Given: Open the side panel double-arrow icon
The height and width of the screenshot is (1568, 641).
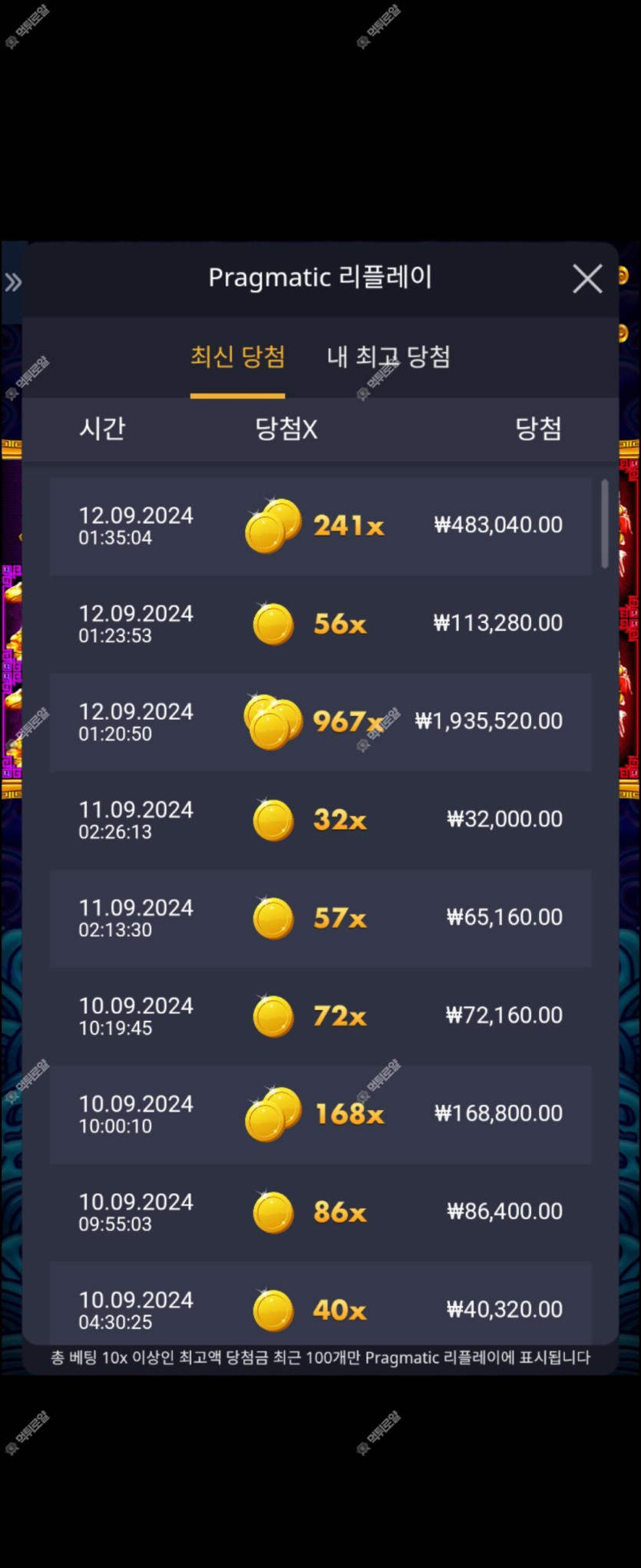Looking at the screenshot, I should [x=13, y=283].
